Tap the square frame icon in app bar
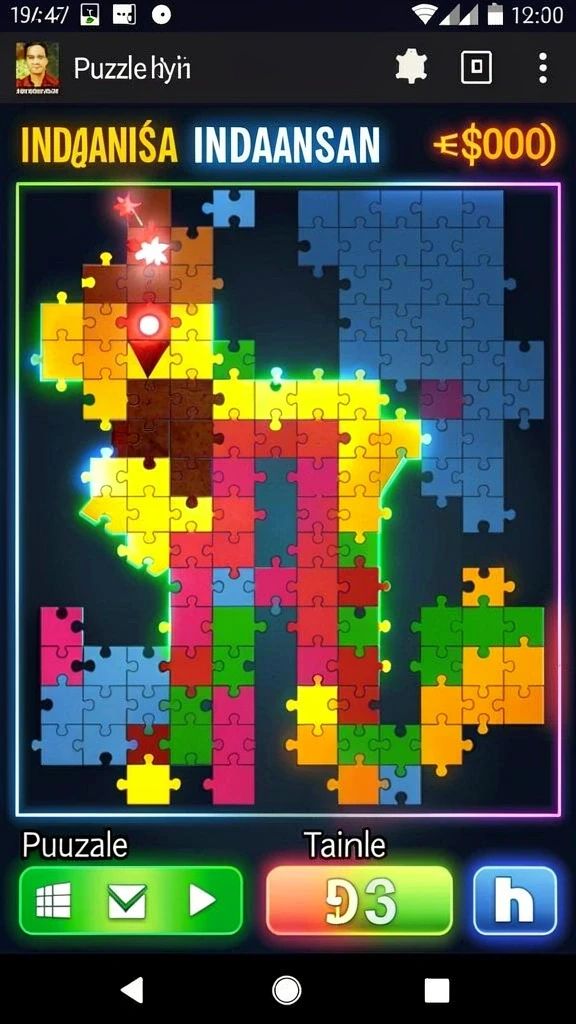The height and width of the screenshot is (1024, 576). 477,67
